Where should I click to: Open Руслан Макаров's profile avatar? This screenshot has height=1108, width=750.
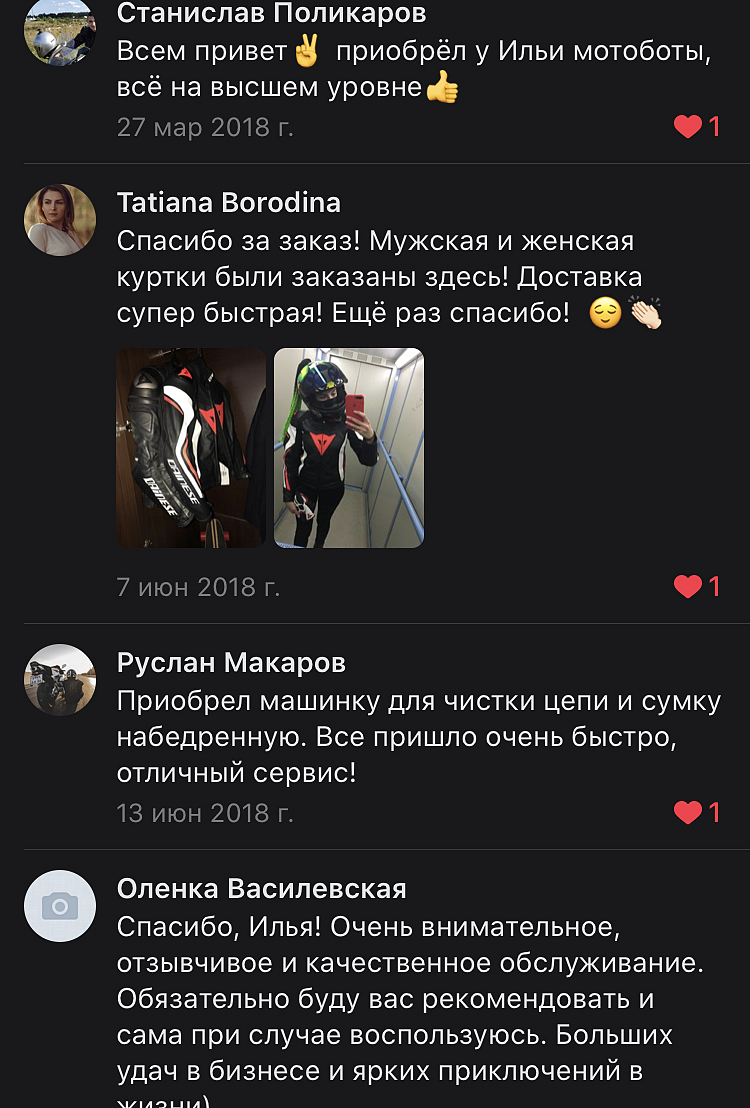click(x=60, y=680)
